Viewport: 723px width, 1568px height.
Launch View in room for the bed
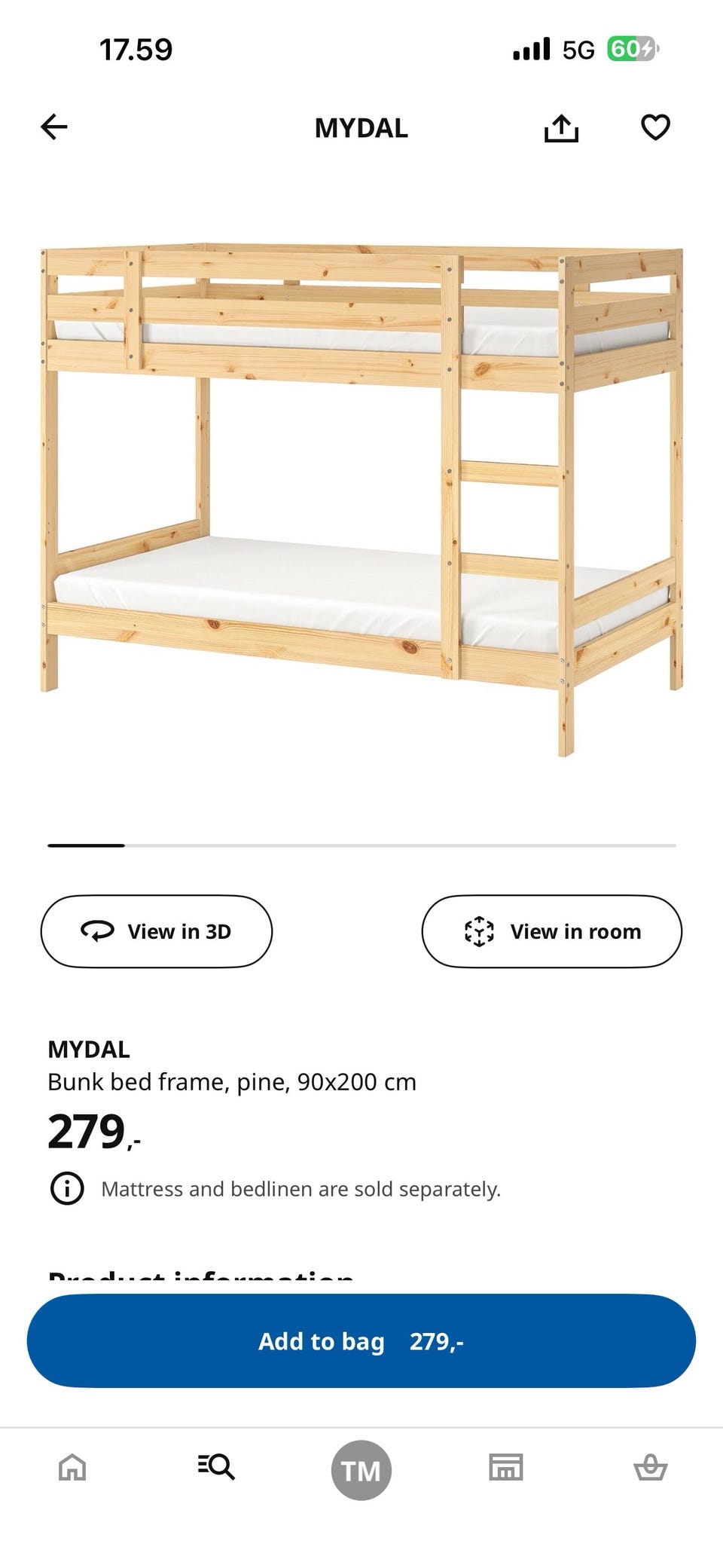[x=551, y=931]
